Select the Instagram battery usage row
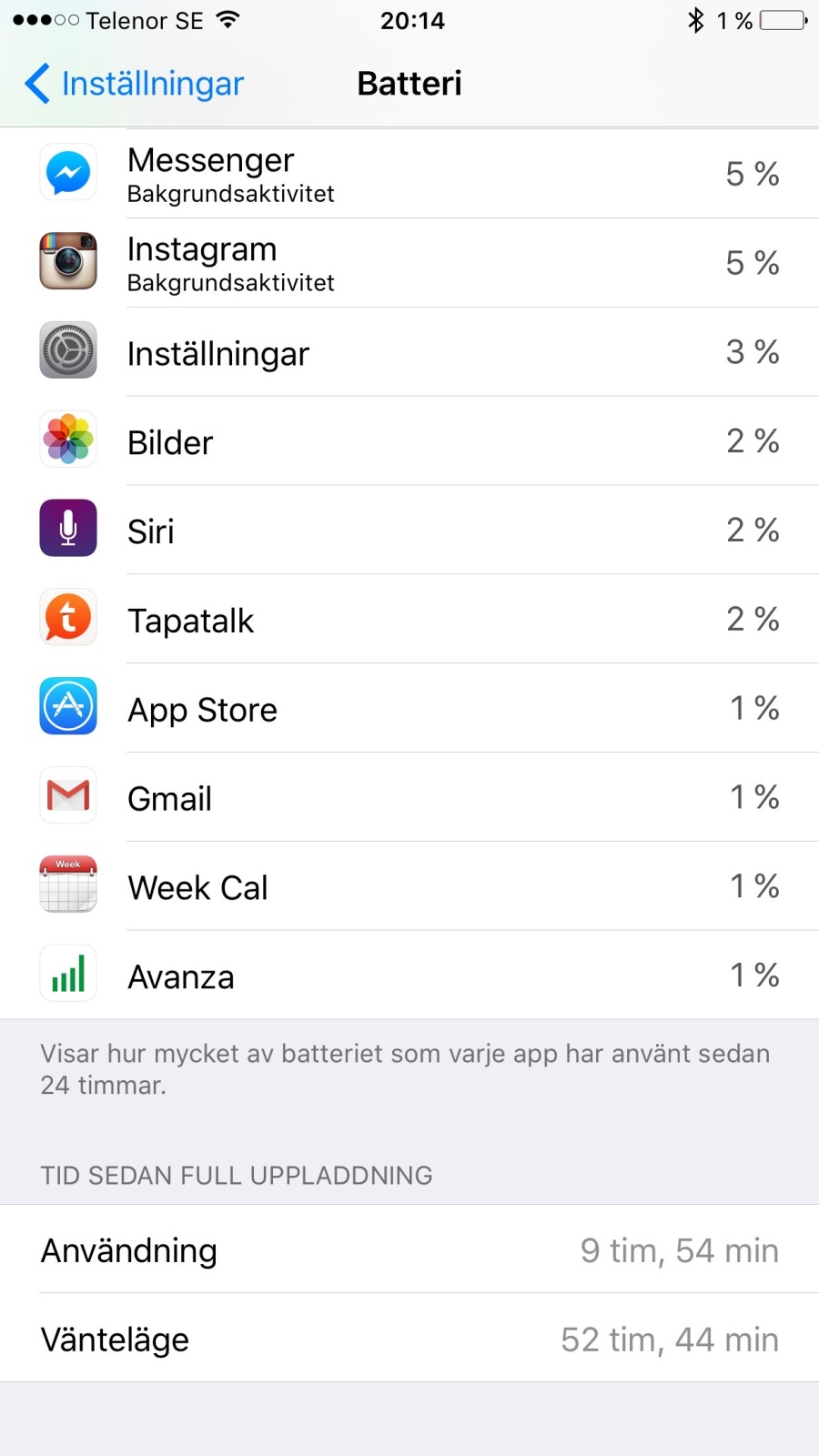Screen dimensions: 819x1456 [409, 263]
